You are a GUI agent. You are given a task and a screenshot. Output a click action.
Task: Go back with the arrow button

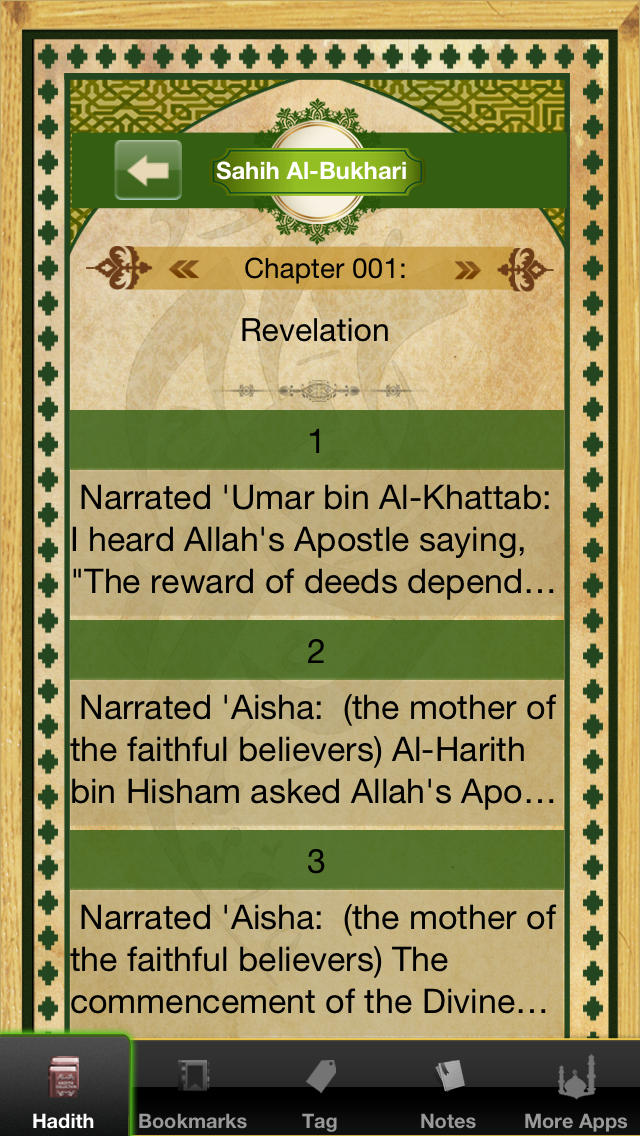point(148,170)
